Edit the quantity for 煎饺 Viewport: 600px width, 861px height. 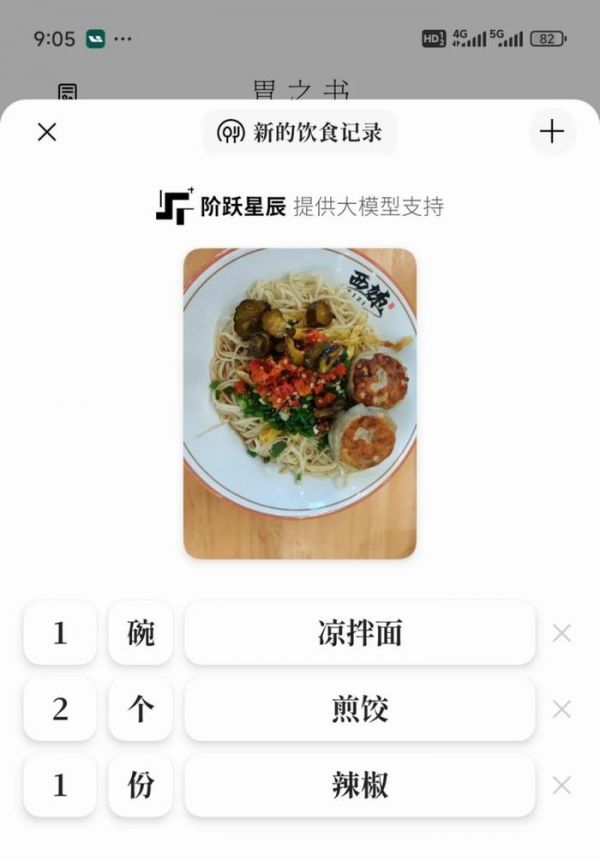click(60, 709)
